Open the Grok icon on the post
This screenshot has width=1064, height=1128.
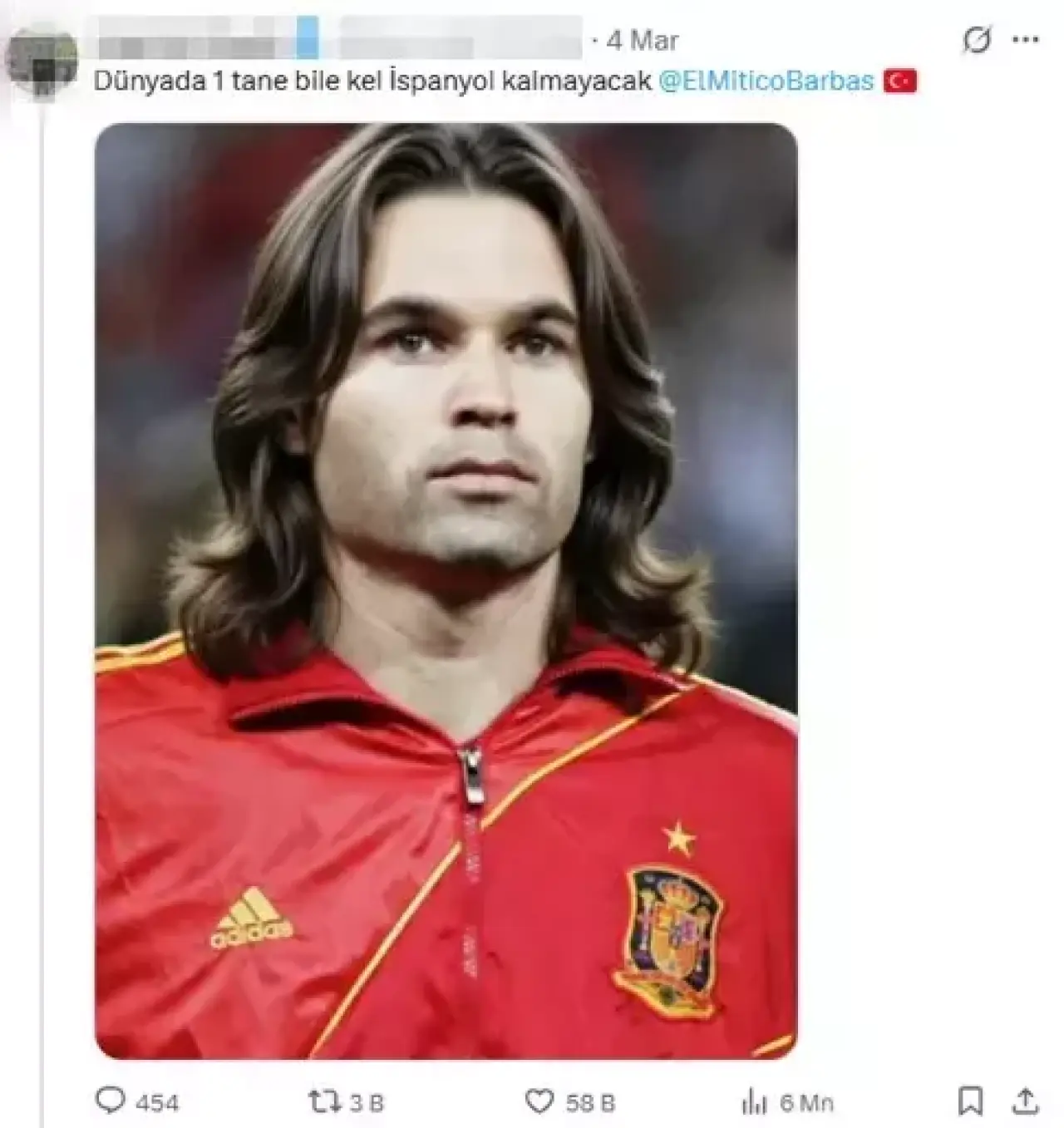tap(978, 39)
